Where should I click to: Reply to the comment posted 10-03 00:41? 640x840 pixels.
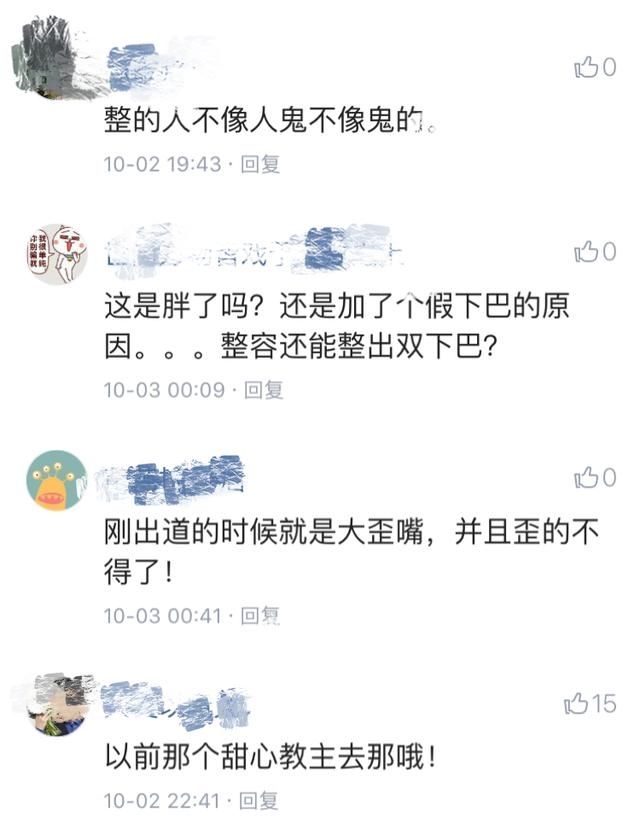[260, 615]
